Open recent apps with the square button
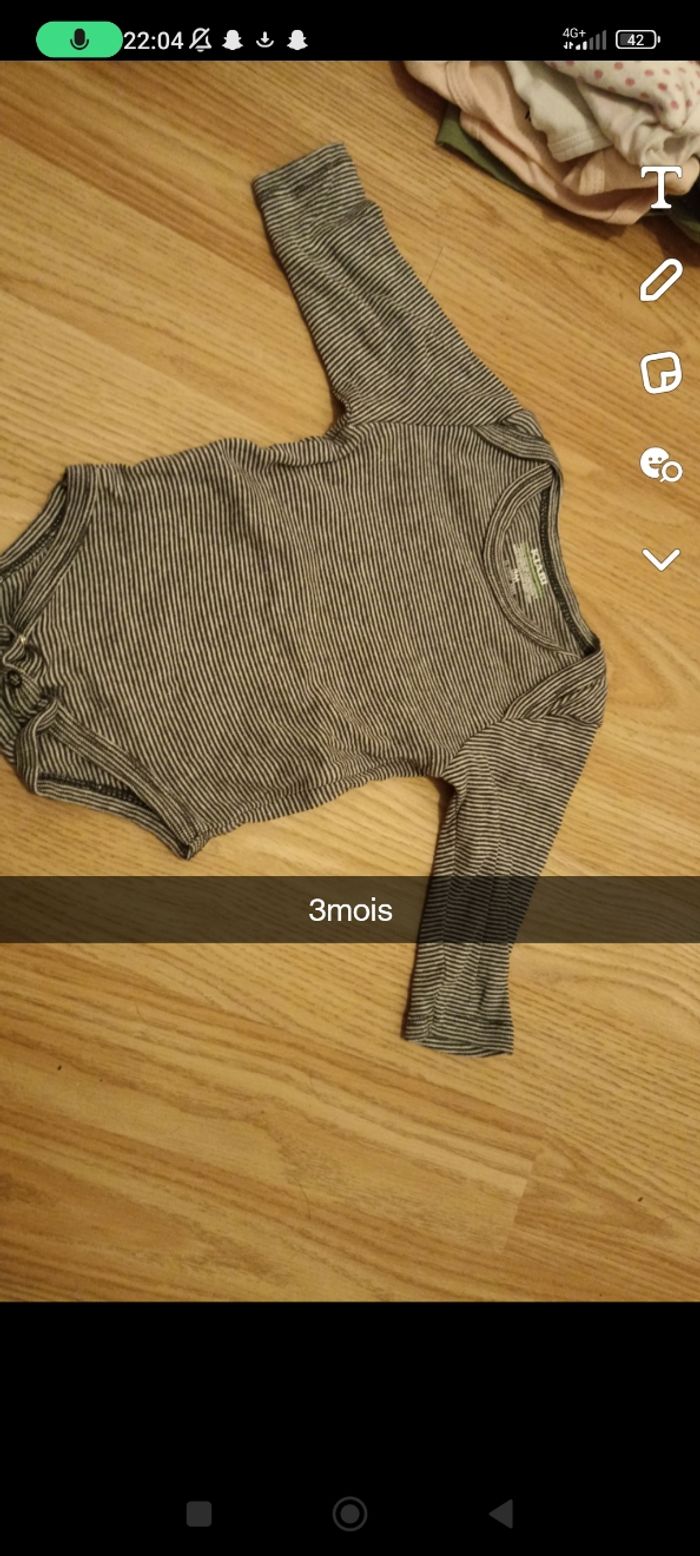 199,1514
